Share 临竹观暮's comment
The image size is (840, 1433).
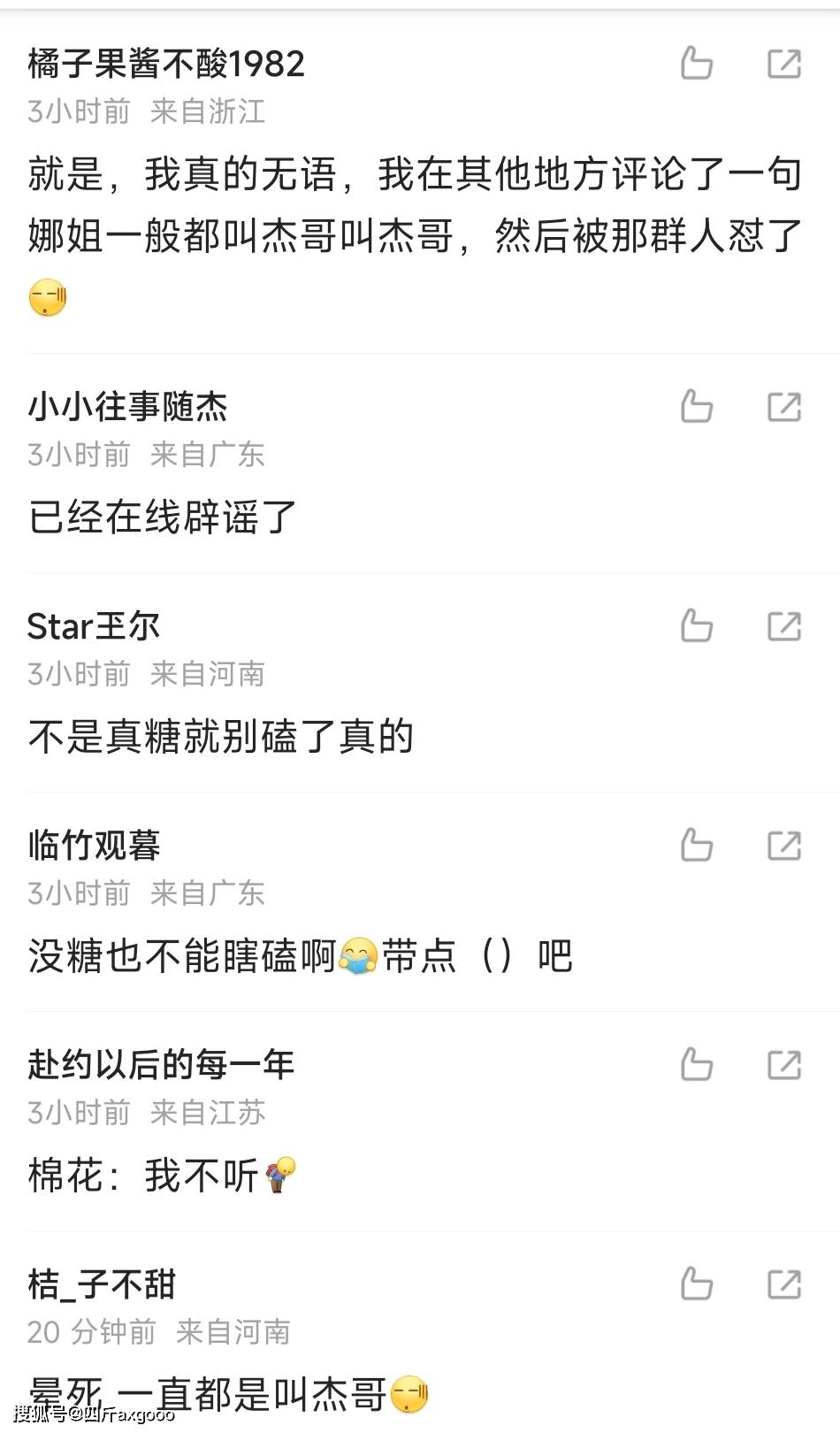[x=784, y=846]
